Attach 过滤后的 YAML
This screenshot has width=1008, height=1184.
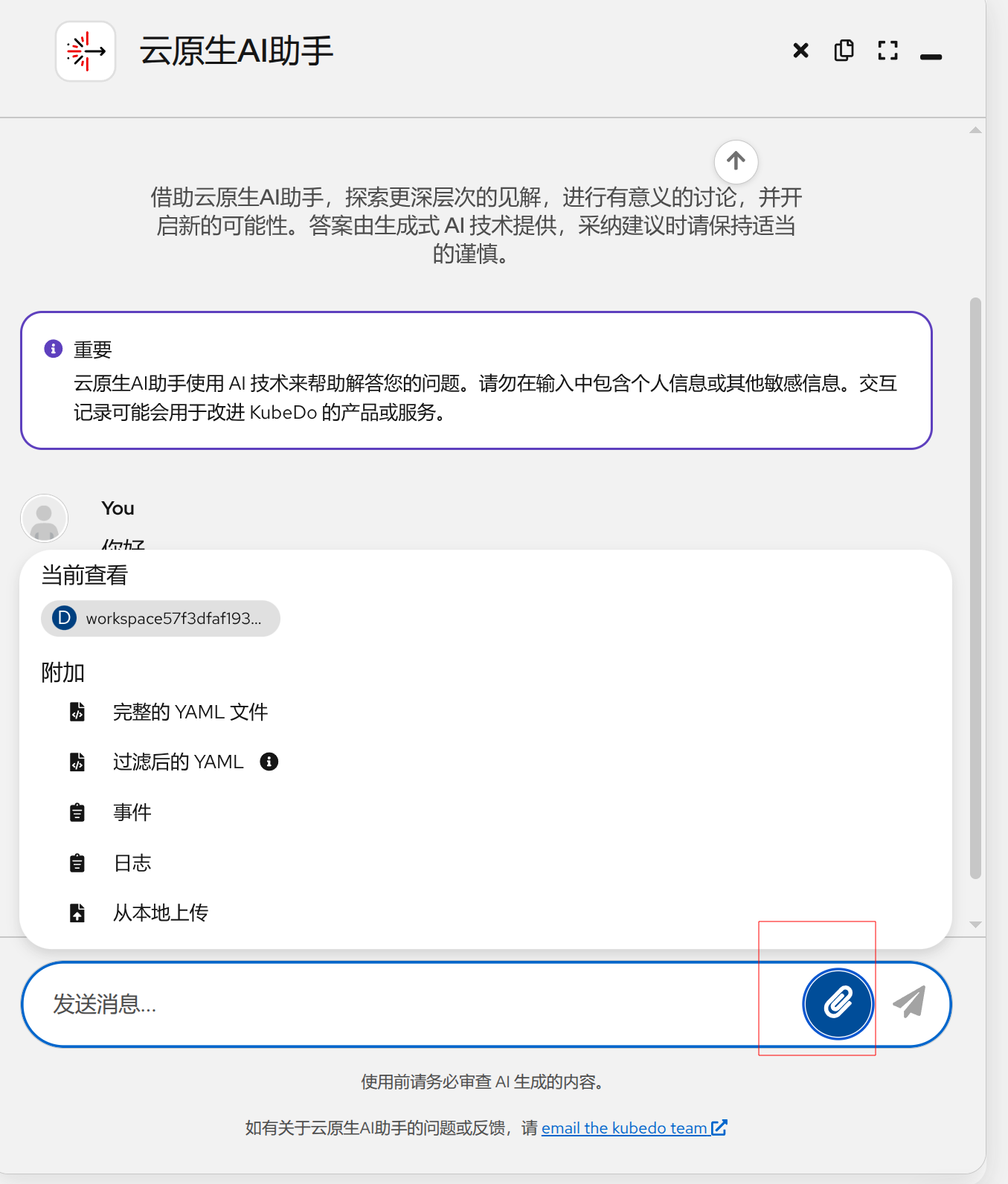click(x=158, y=762)
